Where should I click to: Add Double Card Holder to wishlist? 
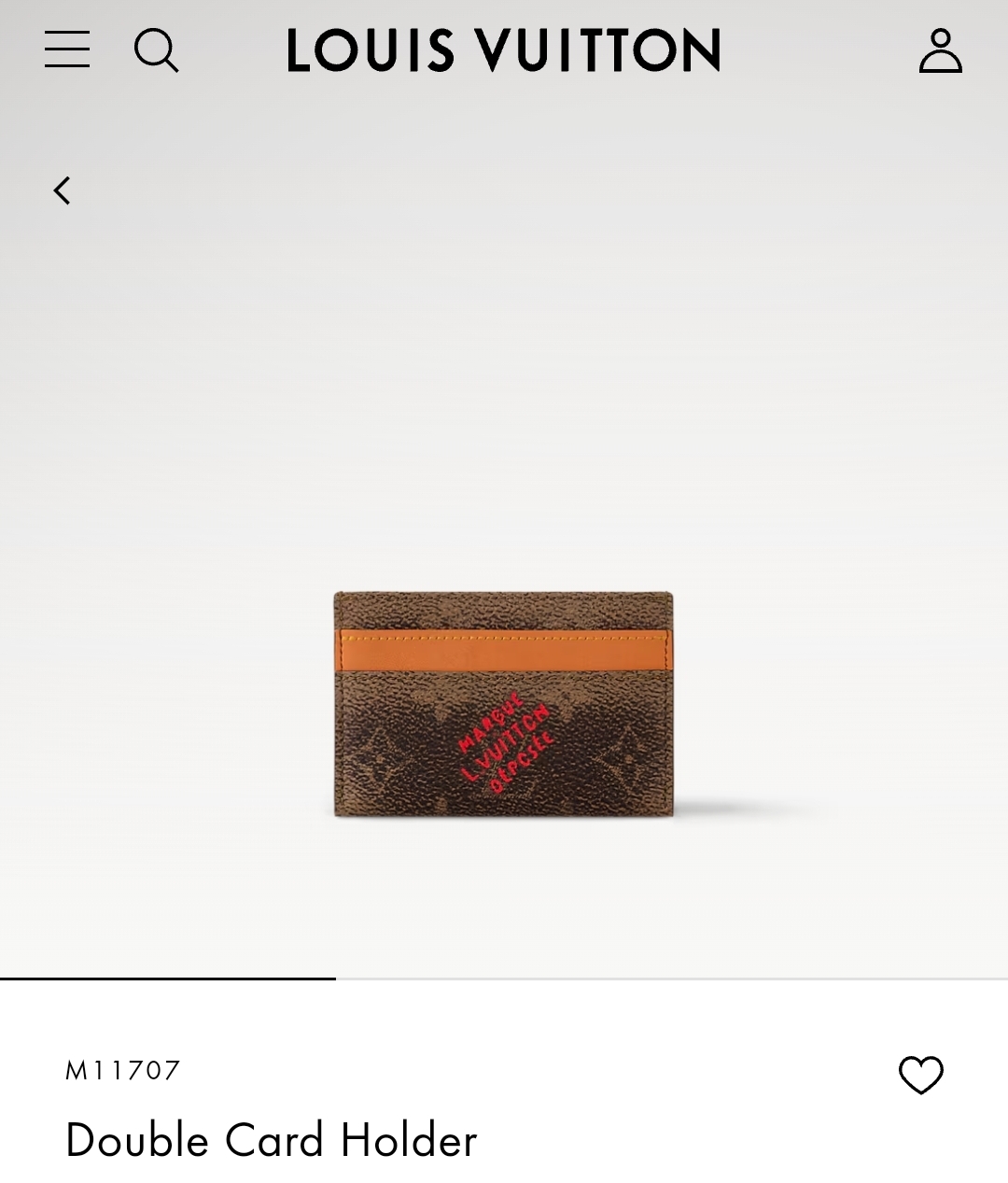[920, 1075]
